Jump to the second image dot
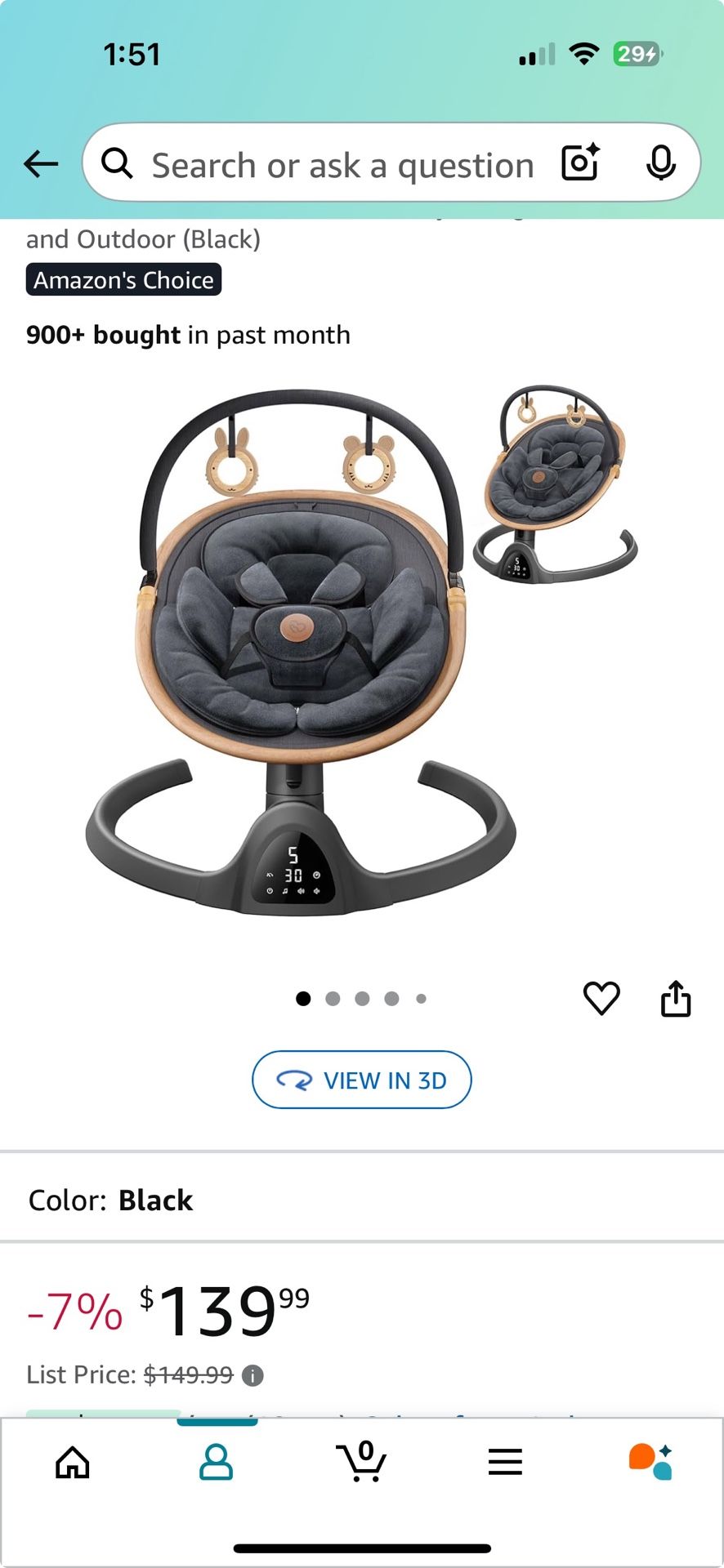 333,998
